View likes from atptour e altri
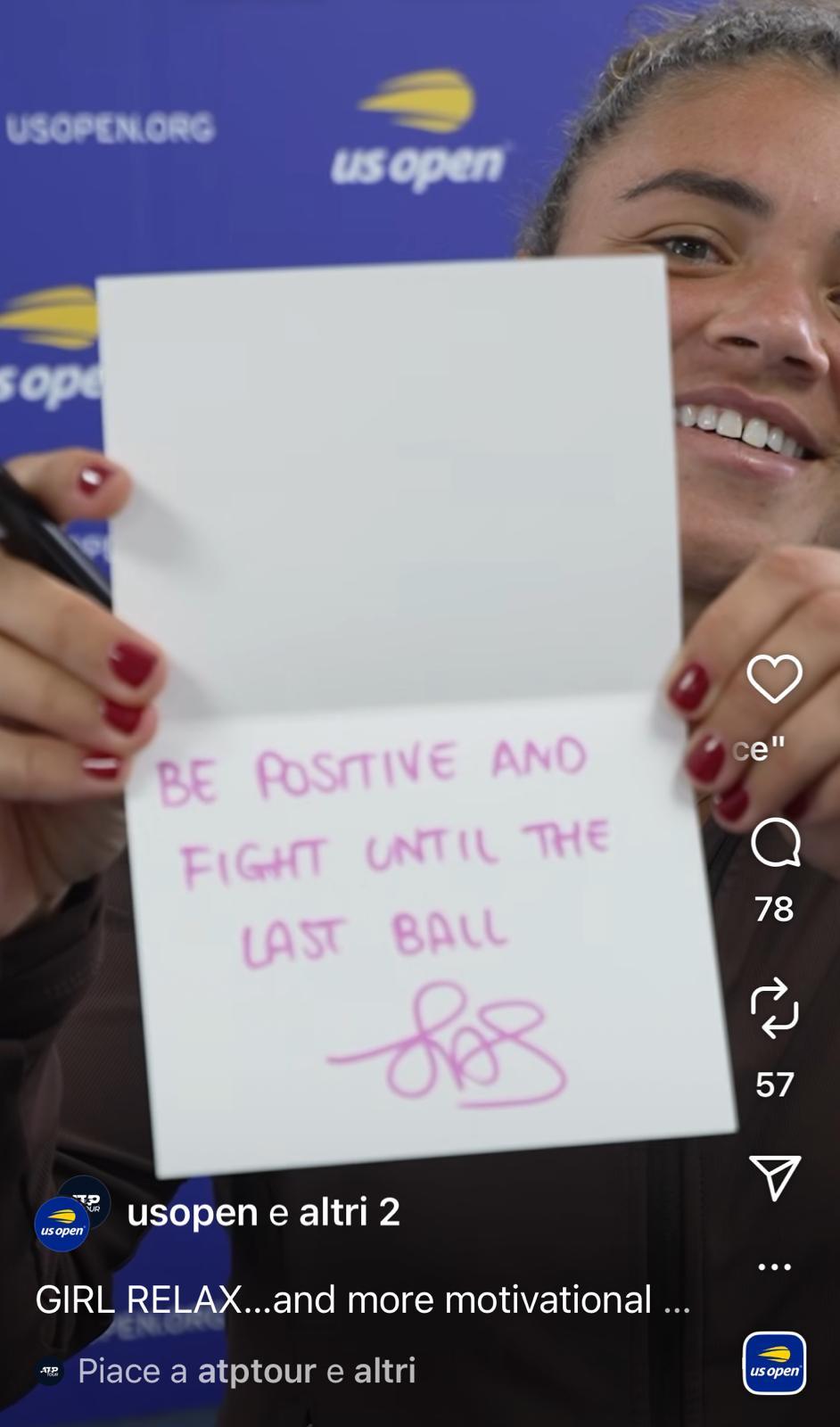The image size is (840, 1427). [x=246, y=1371]
